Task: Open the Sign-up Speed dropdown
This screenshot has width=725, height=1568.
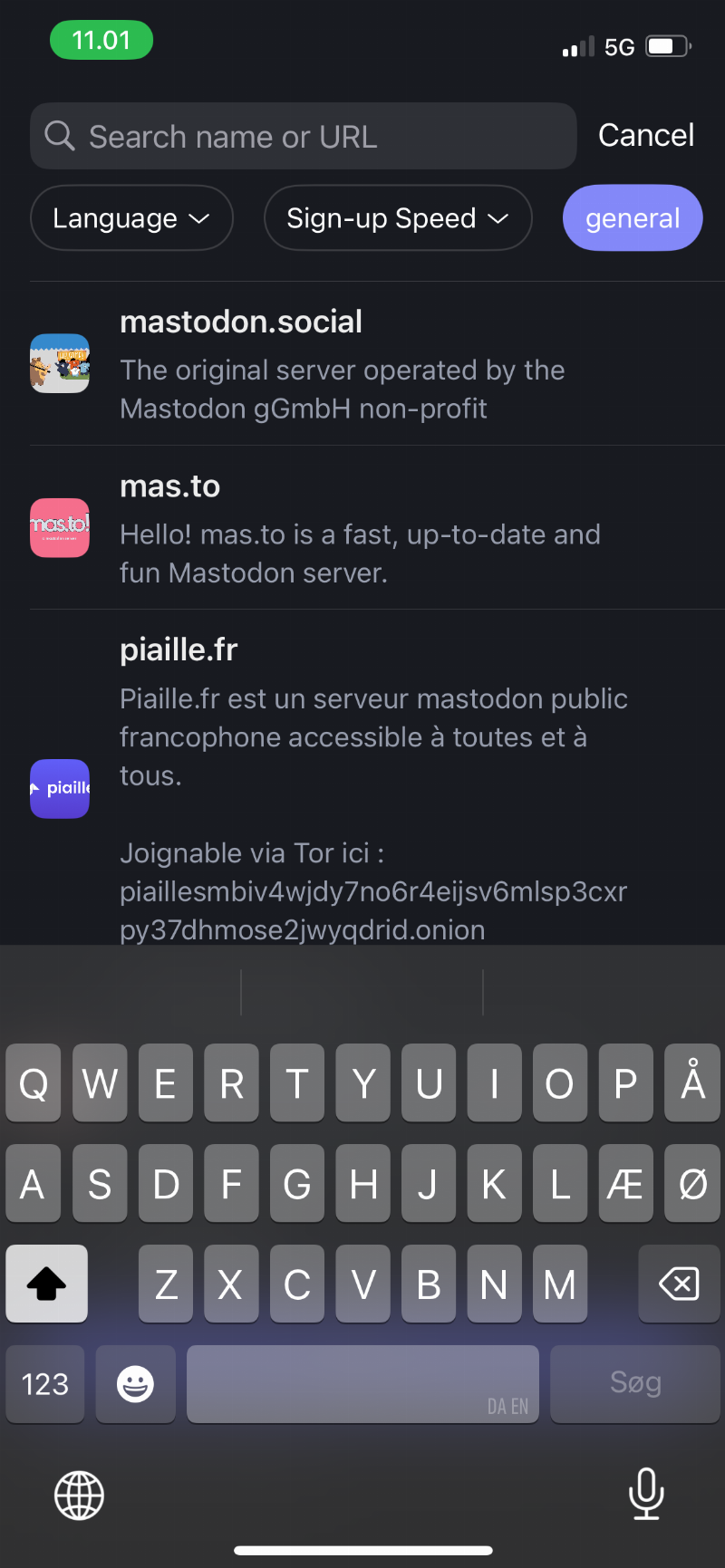Action: pyautogui.click(x=397, y=218)
